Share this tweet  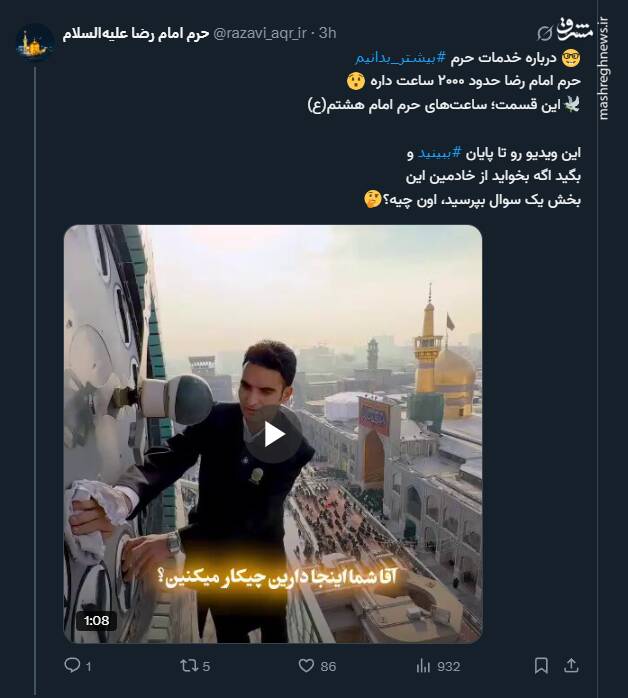click(x=572, y=665)
